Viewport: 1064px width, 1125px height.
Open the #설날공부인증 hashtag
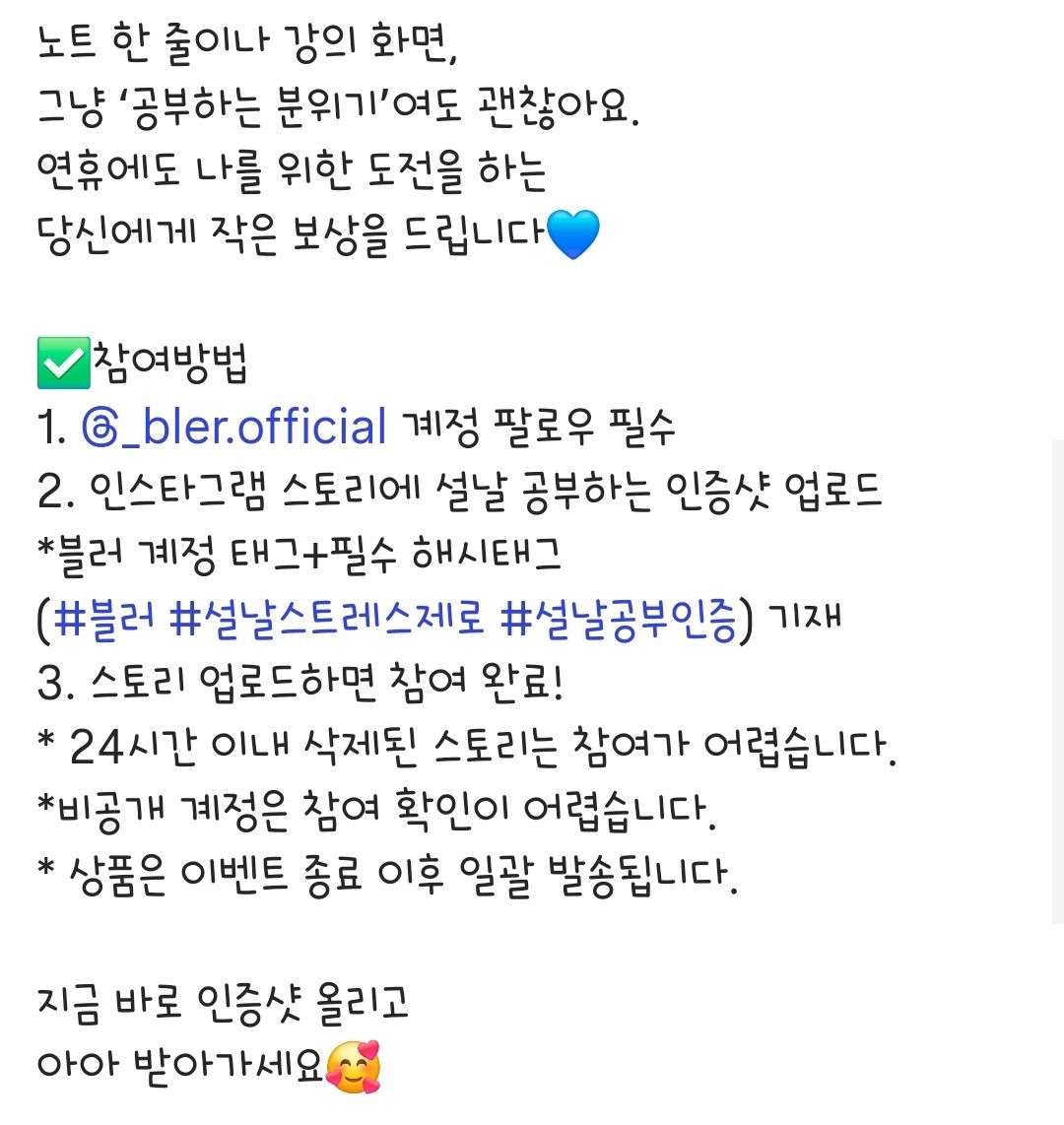pyautogui.click(x=618, y=621)
